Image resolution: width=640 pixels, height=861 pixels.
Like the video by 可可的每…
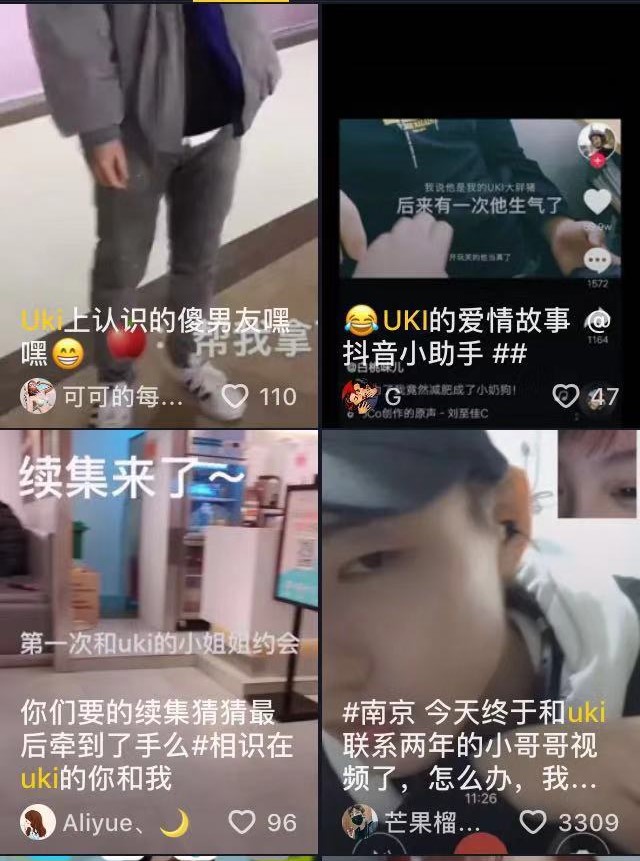[234, 397]
